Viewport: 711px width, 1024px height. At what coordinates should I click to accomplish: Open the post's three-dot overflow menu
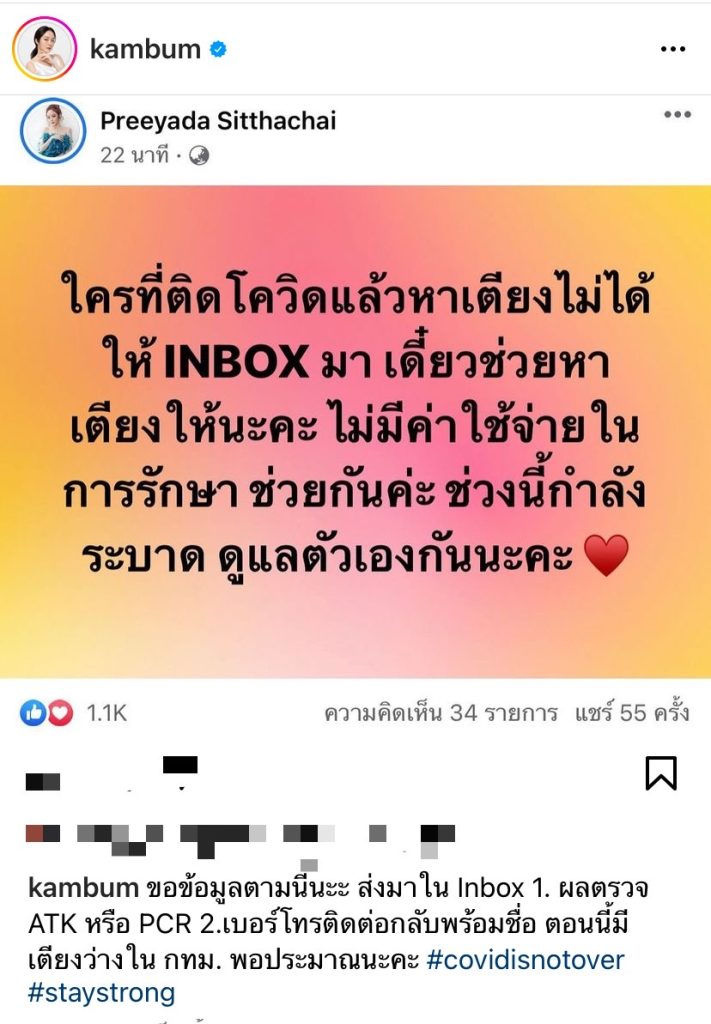(x=672, y=49)
